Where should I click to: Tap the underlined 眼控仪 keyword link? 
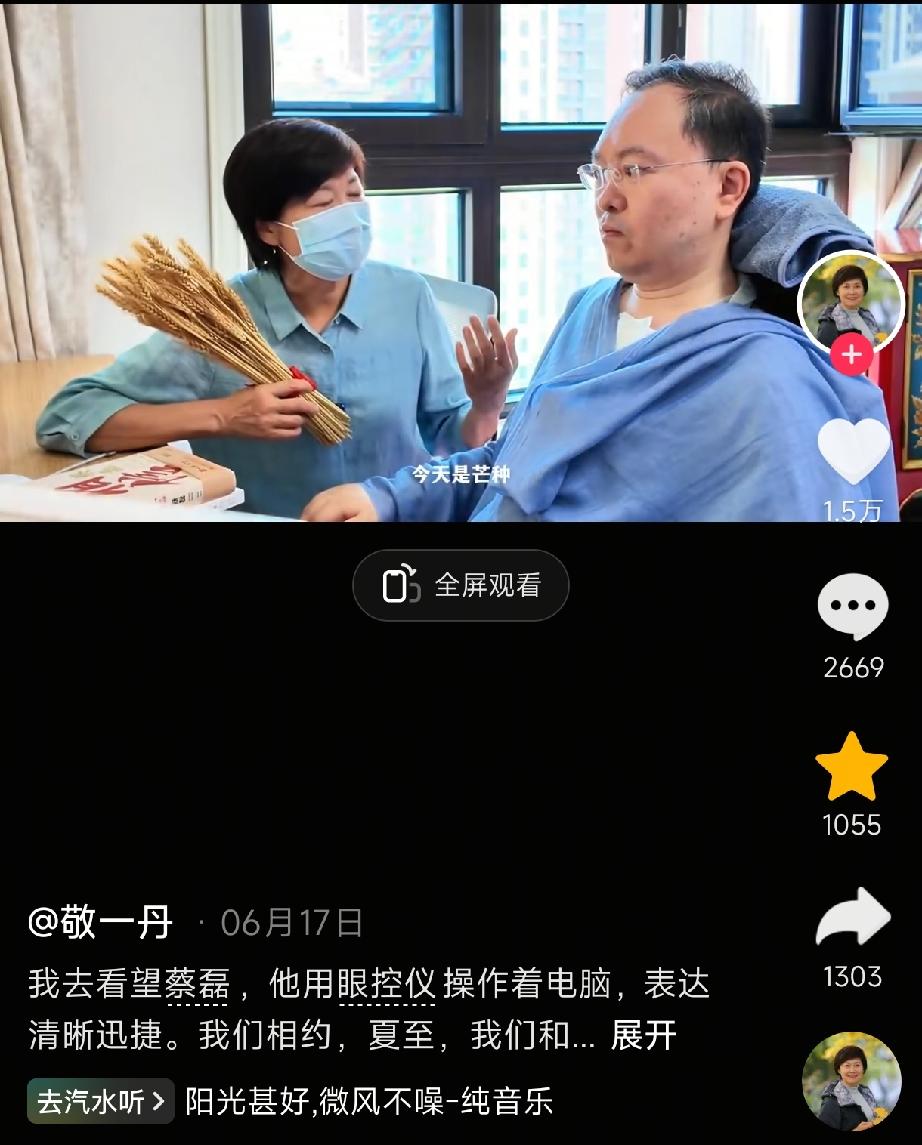[x=386, y=984]
